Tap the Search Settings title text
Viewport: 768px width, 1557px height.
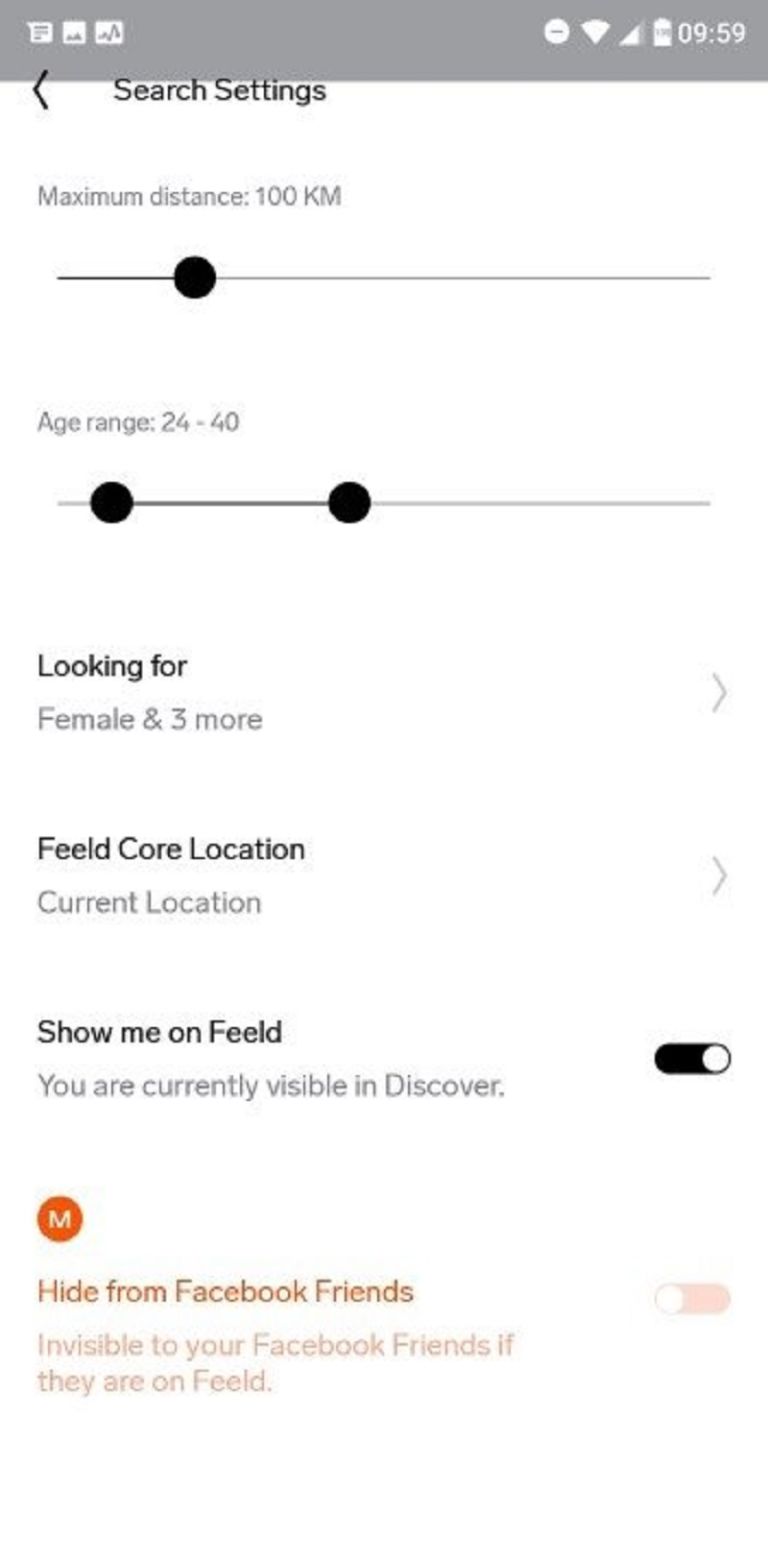(220, 90)
